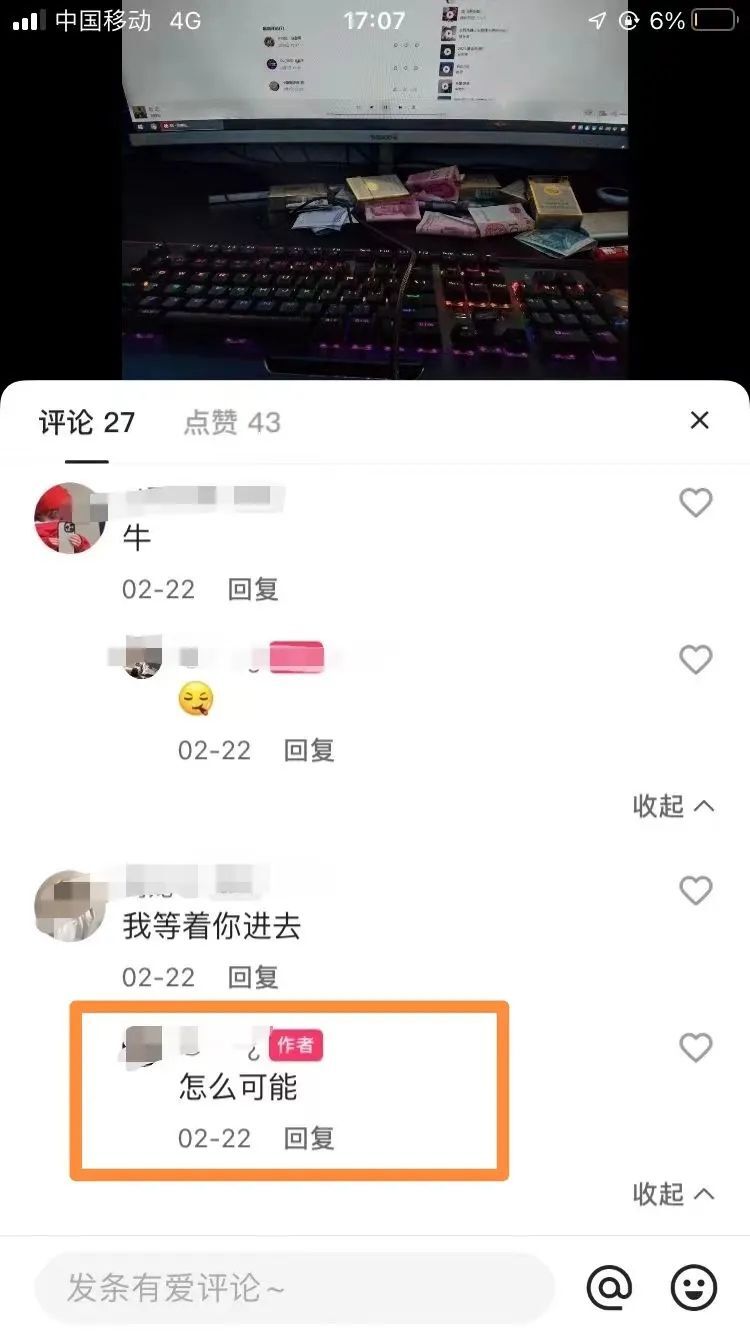This screenshot has height=1334, width=750.
Task: Like the comment 我等着你进去
Action: coord(695,890)
